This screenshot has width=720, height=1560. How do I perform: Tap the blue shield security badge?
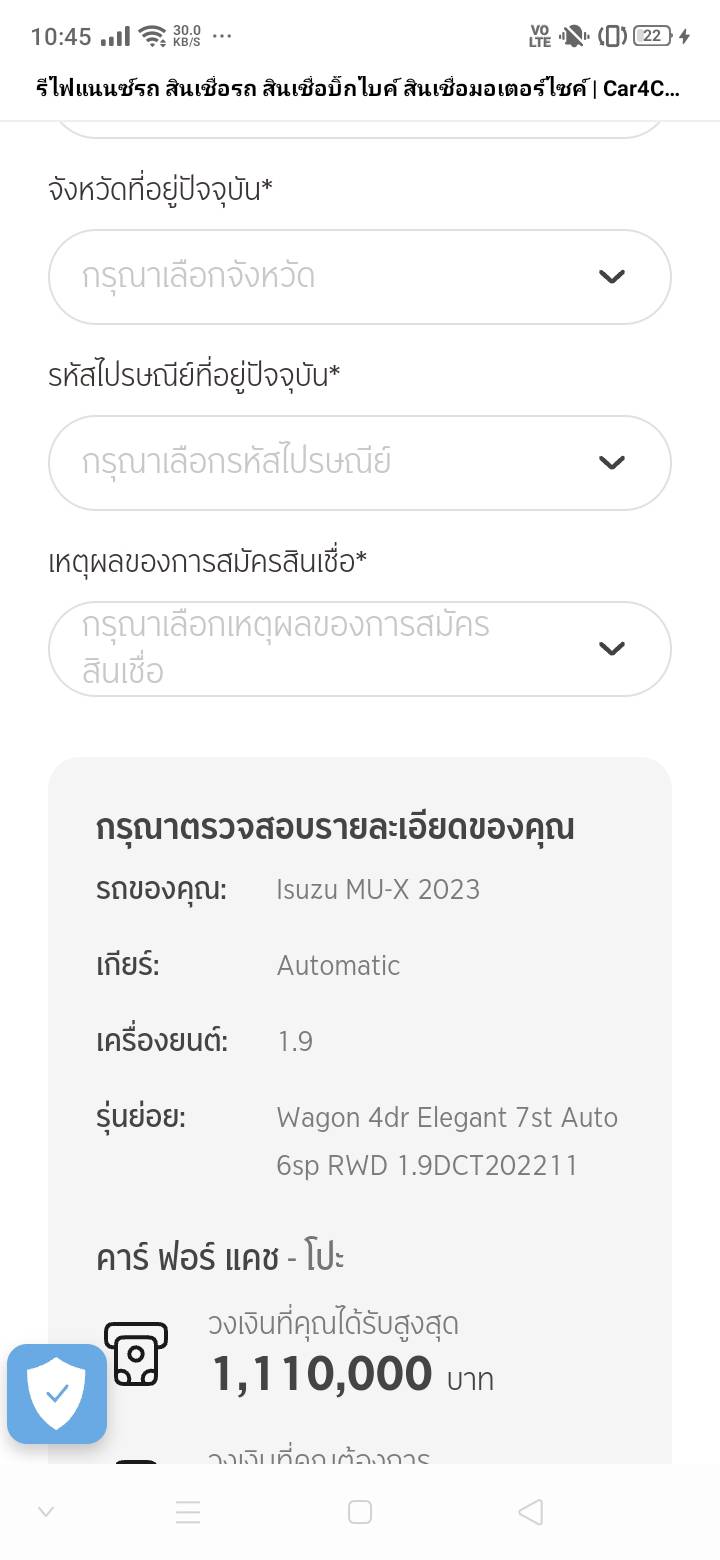click(x=57, y=1394)
